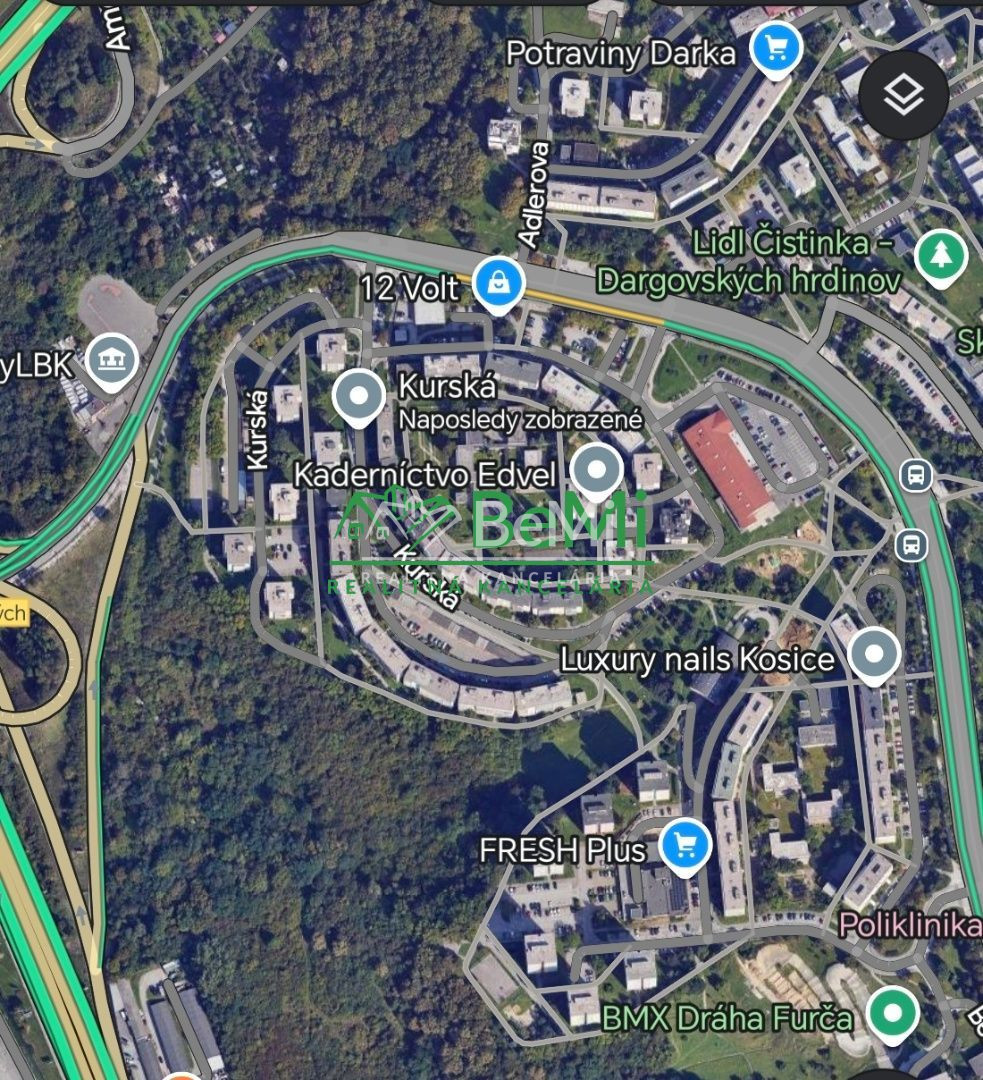Select the Potraviny Darka store pin

(777, 47)
